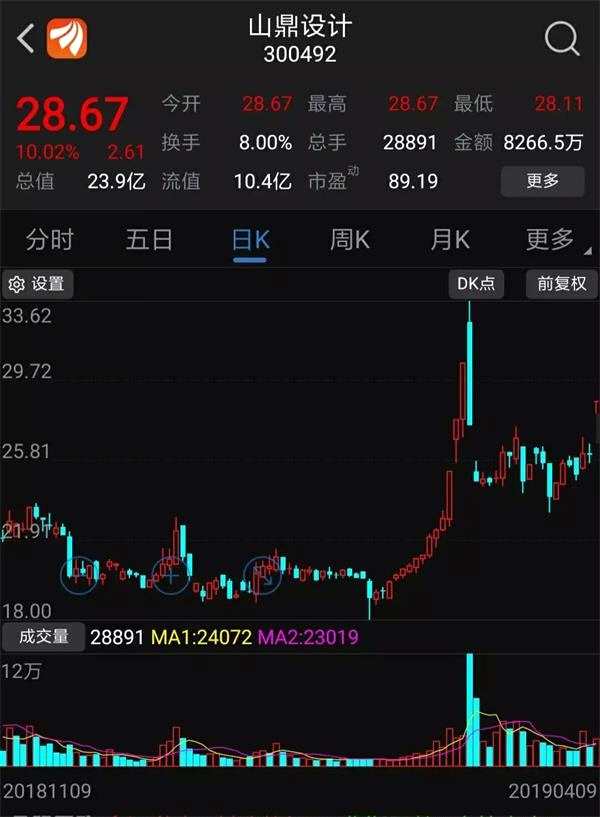
Task: Tap the 更多 button in quote details
Action: [x=542, y=181]
